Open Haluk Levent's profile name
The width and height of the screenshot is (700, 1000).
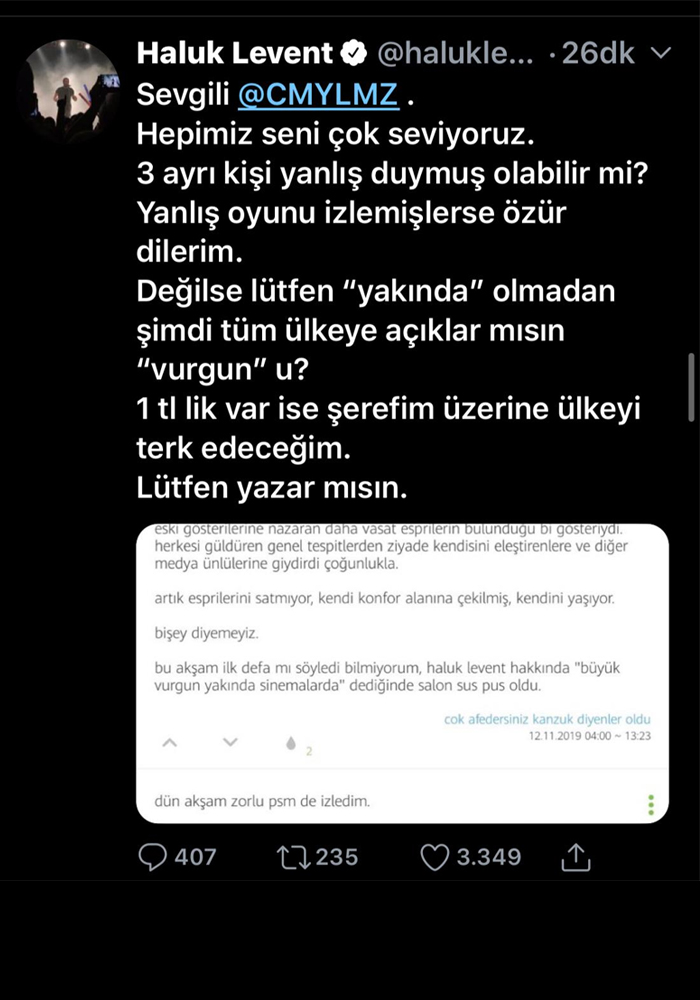tap(236, 53)
